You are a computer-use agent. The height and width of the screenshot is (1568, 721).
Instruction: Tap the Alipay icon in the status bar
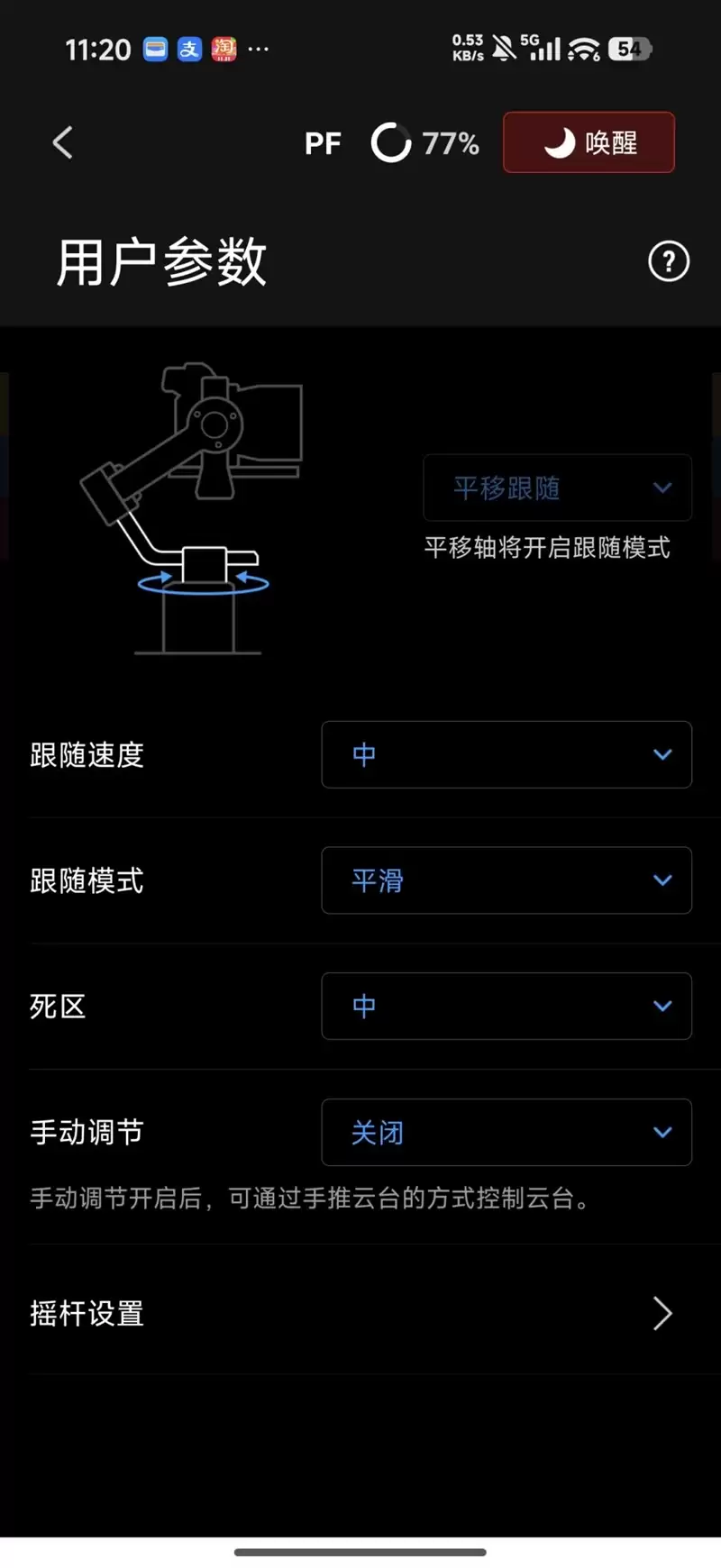(189, 50)
